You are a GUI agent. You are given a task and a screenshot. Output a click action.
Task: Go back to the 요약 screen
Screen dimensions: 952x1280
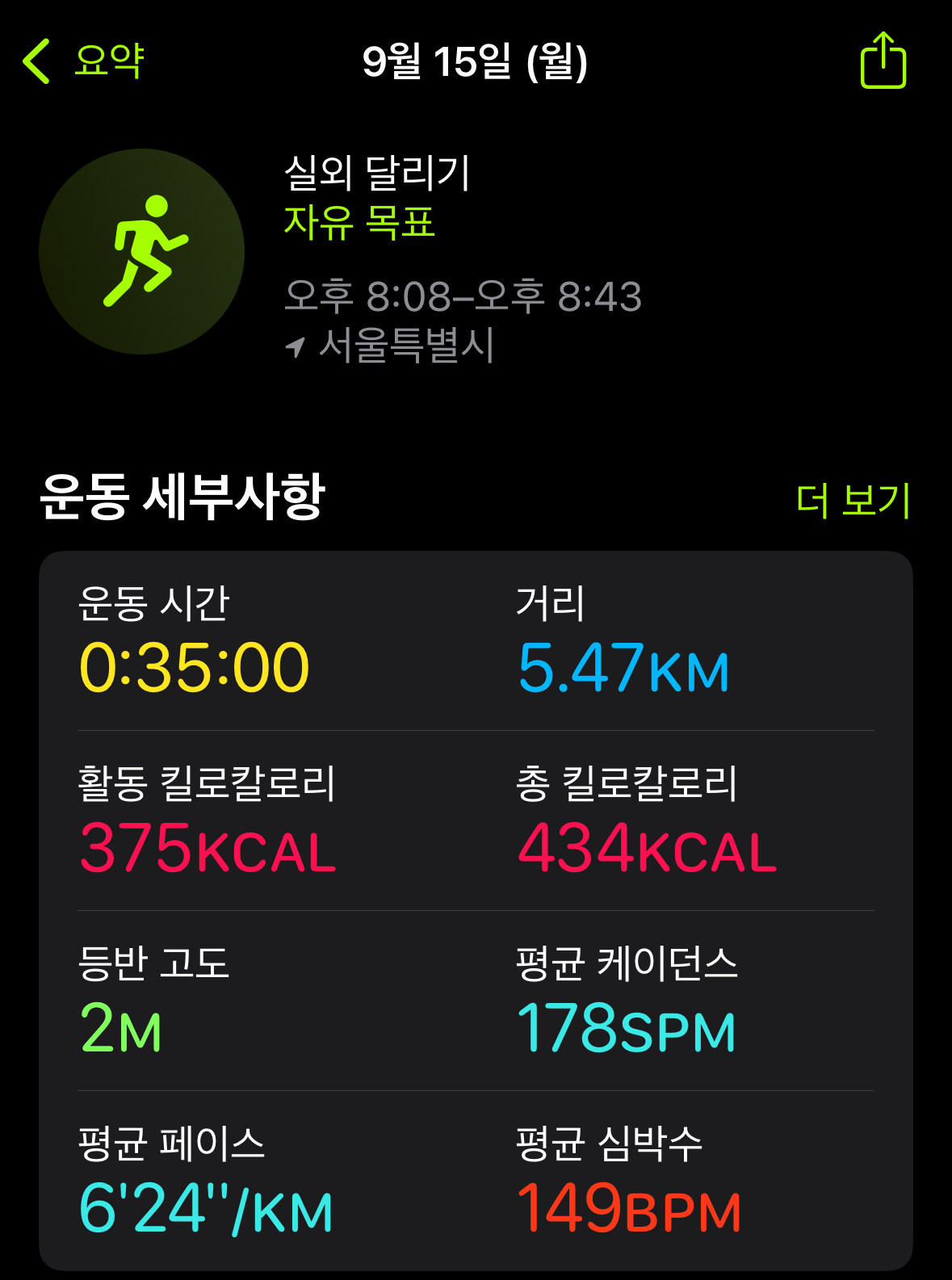pyautogui.click(x=82, y=61)
